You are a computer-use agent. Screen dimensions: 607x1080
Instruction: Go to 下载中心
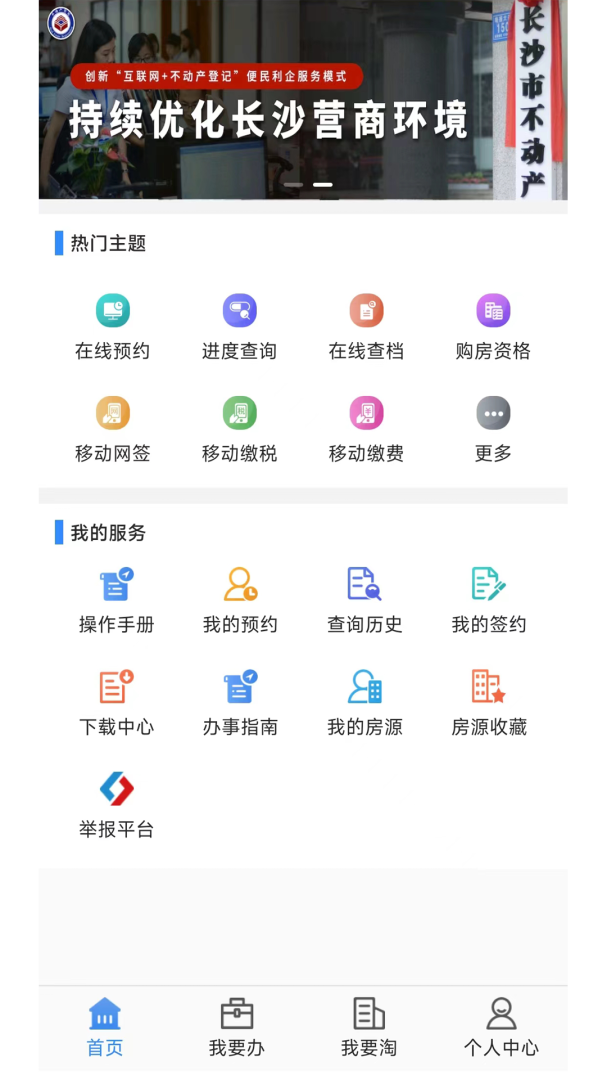pyautogui.click(x=117, y=703)
